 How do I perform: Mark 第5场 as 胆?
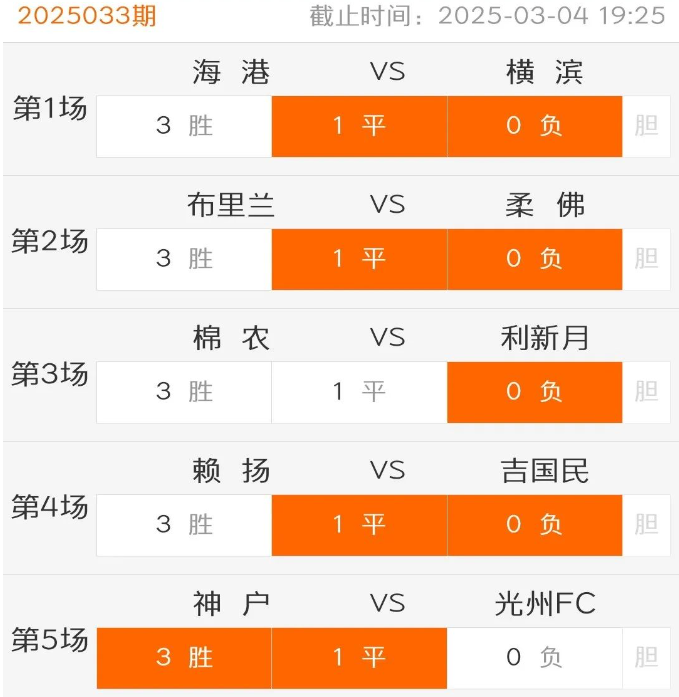(646, 658)
